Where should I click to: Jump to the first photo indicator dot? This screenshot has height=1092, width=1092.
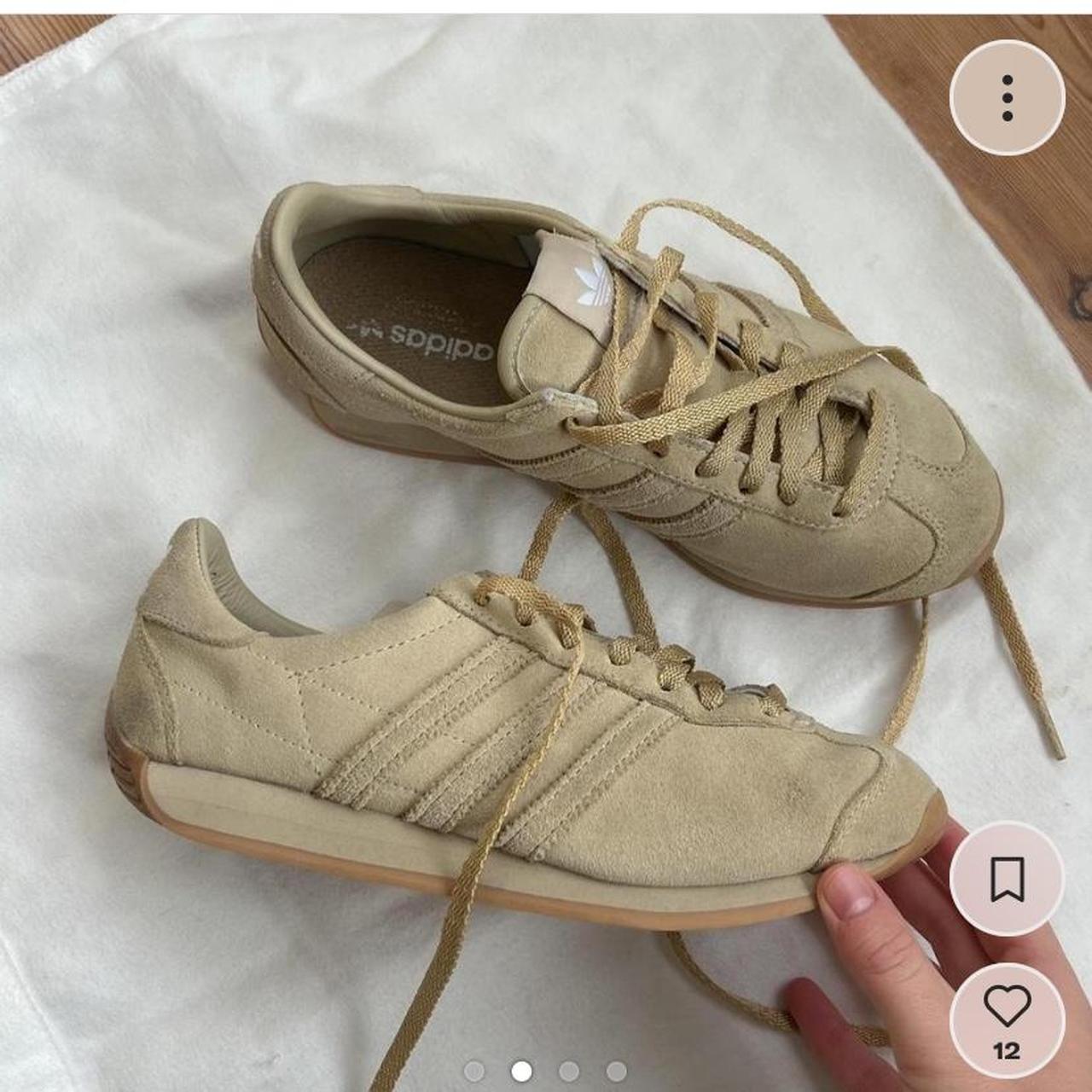coord(474,1072)
